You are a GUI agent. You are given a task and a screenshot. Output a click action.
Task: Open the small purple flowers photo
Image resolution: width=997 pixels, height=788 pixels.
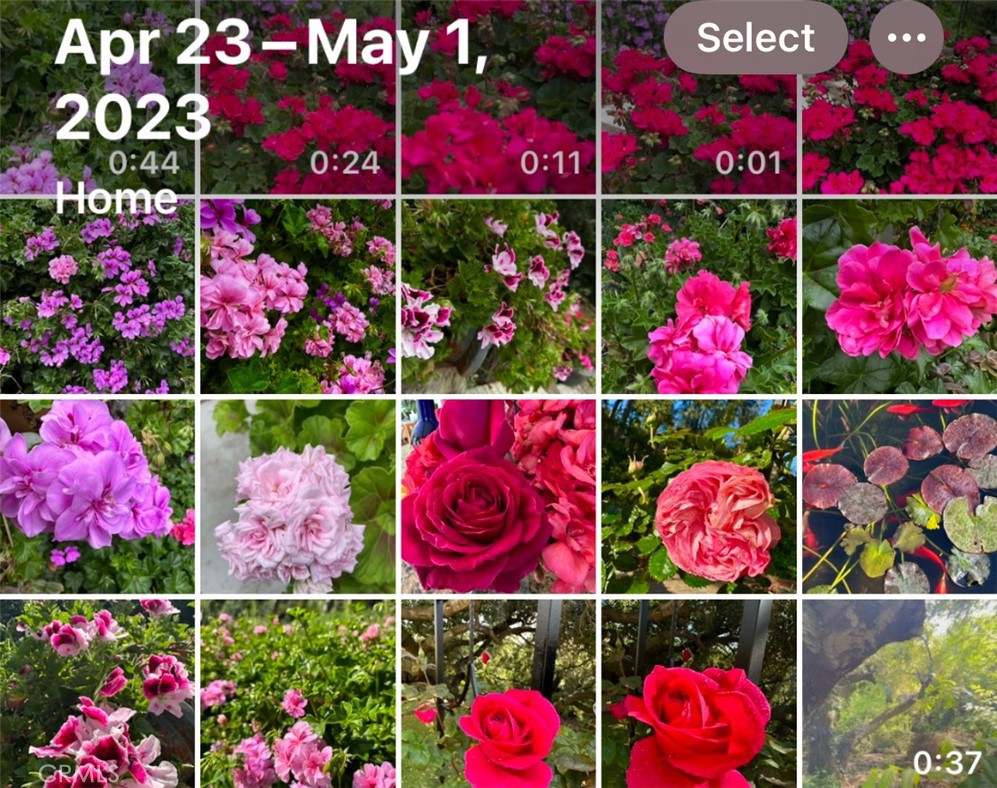click(x=97, y=296)
